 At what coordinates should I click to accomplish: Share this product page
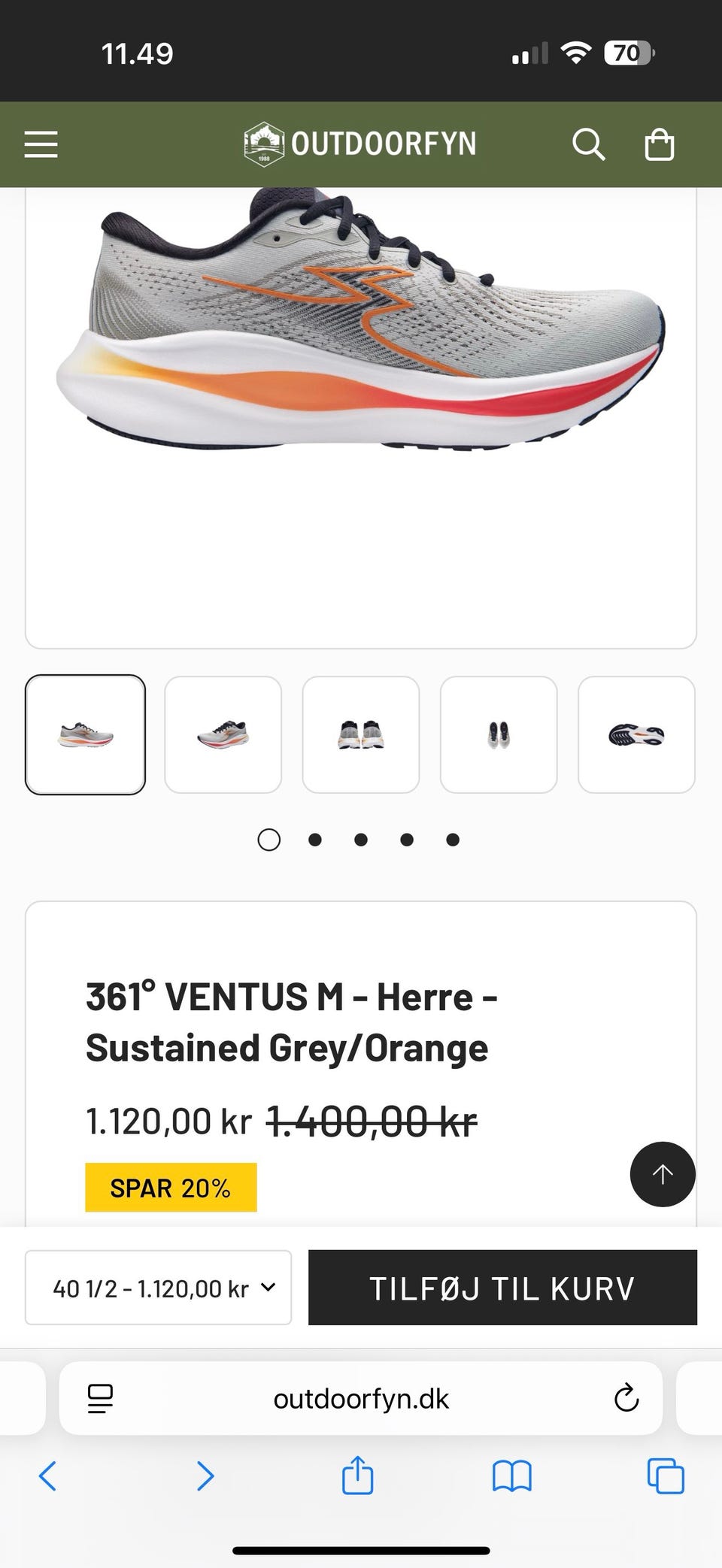tap(357, 1476)
